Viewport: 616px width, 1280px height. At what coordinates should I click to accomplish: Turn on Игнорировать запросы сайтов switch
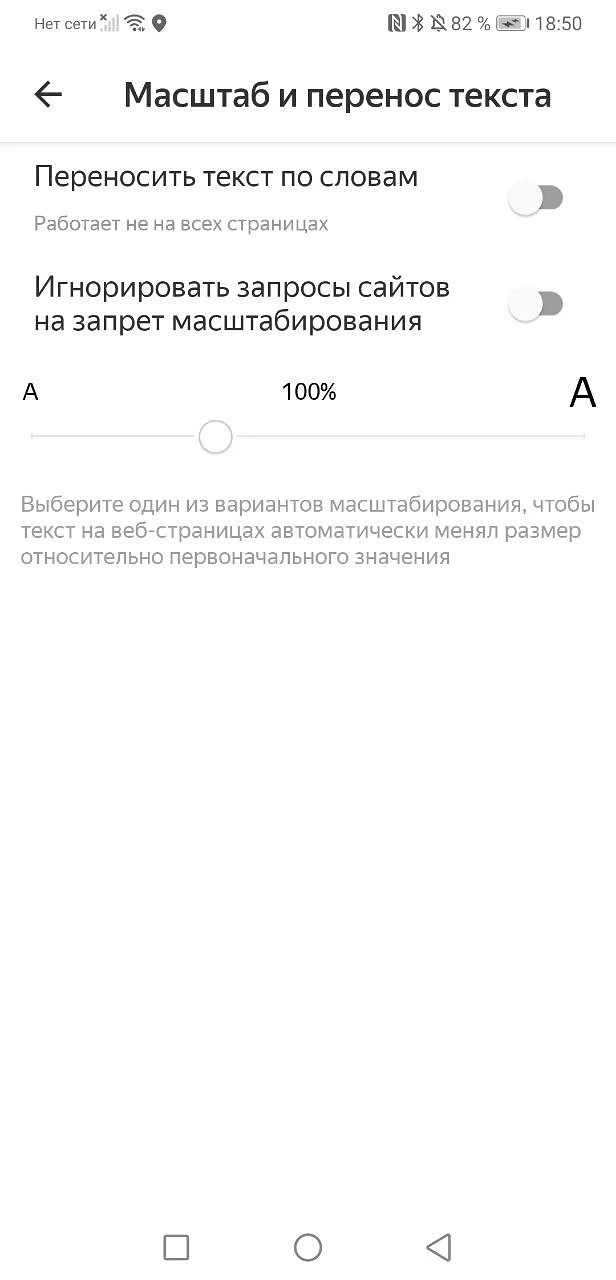[x=536, y=304]
